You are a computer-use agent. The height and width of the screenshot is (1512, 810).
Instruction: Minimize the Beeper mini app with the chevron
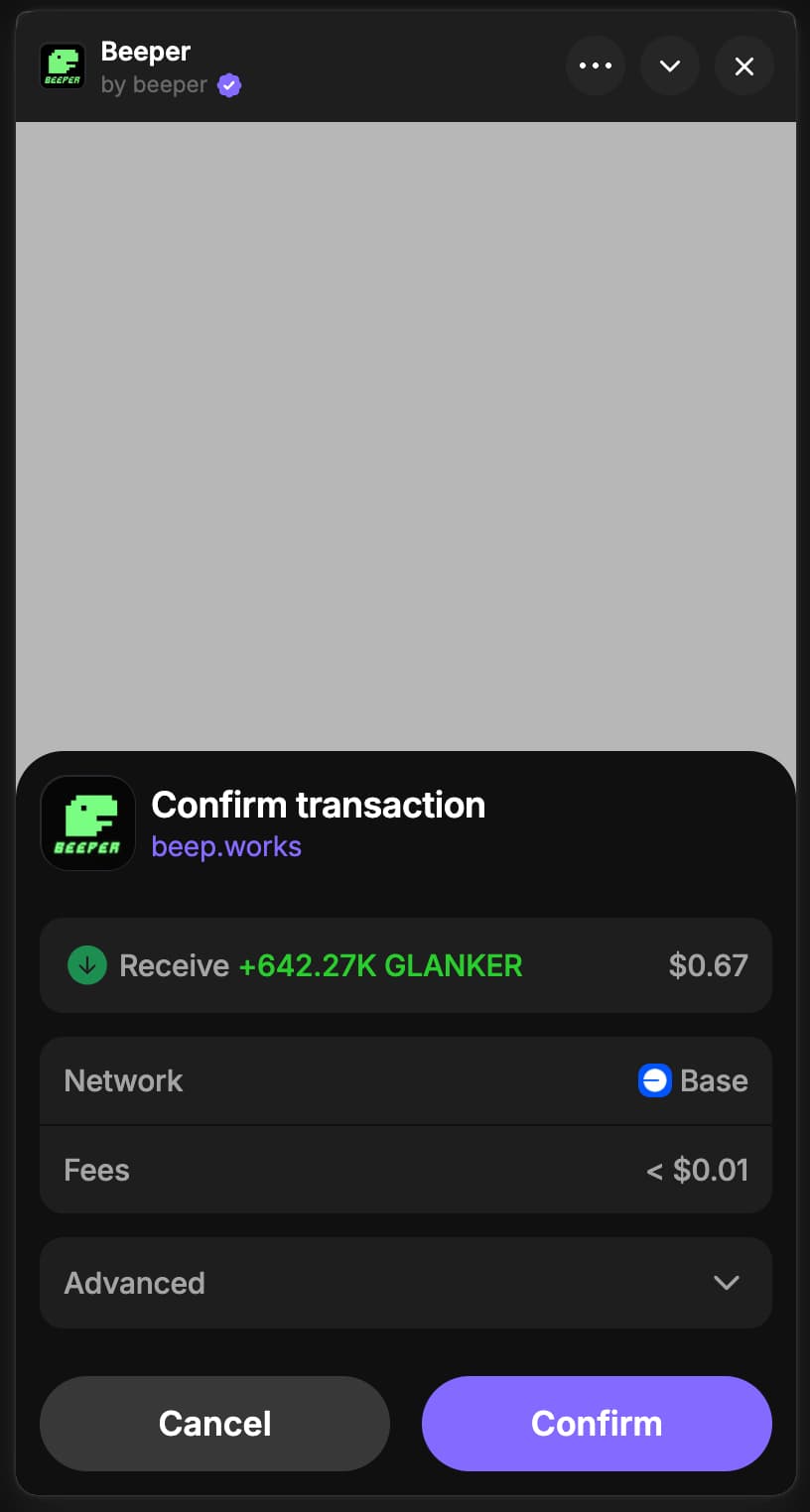pyautogui.click(x=670, y=66)
